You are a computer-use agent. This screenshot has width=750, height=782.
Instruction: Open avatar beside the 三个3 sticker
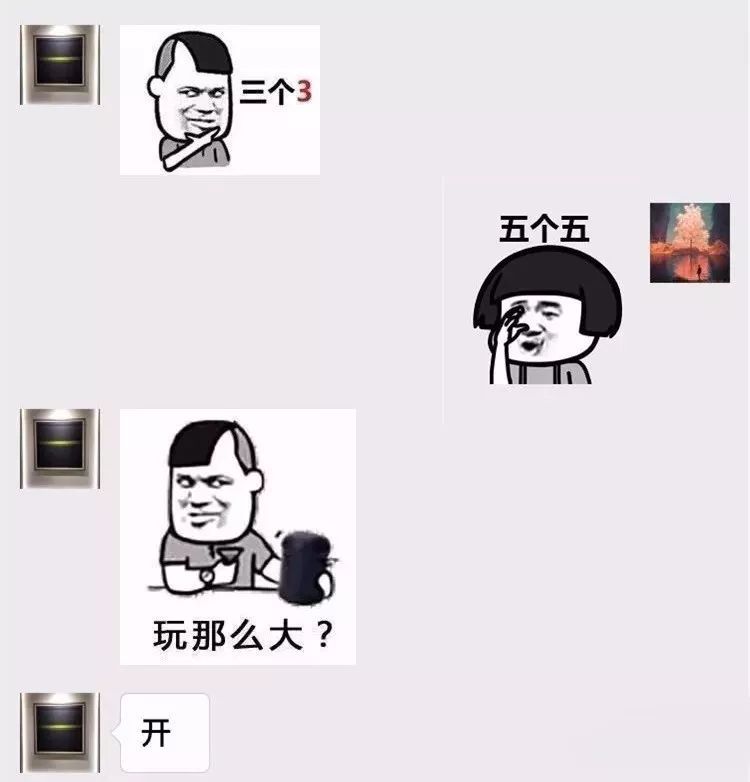(x=59, y=65)
